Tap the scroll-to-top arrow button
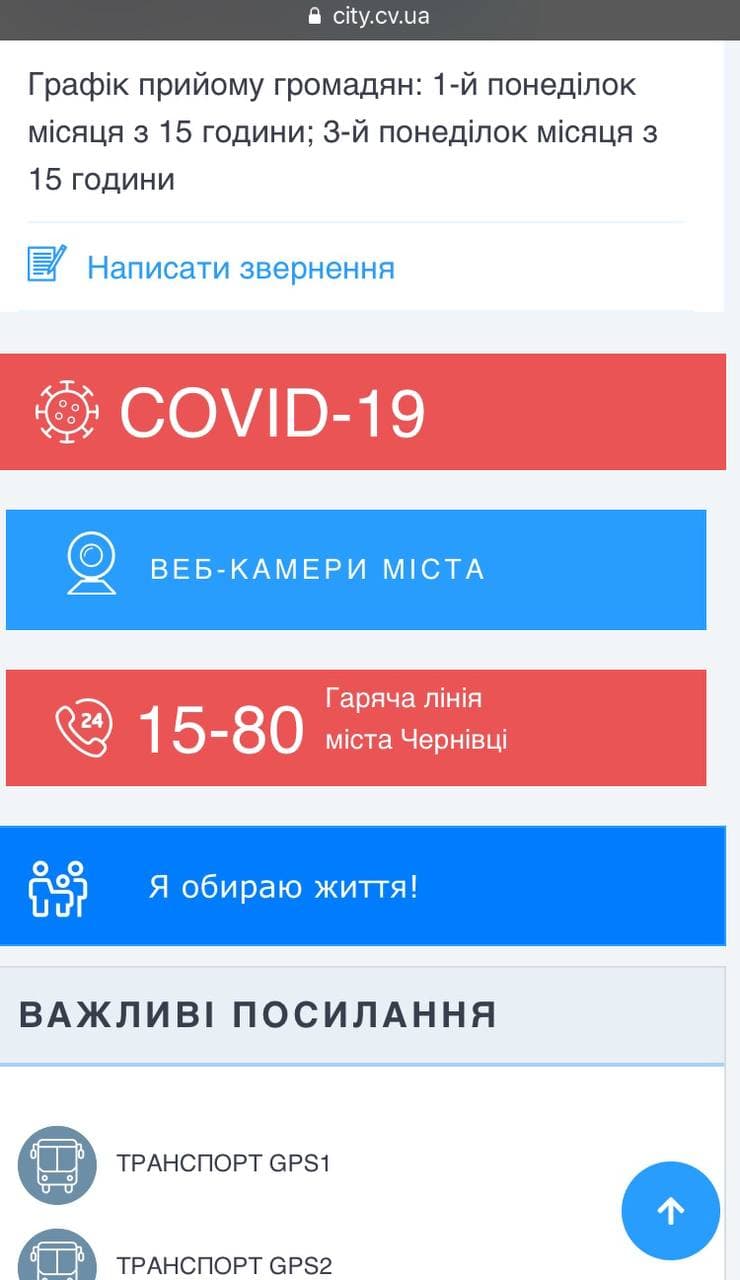This screenshot has height=1280, width=740. point(670,1211)
